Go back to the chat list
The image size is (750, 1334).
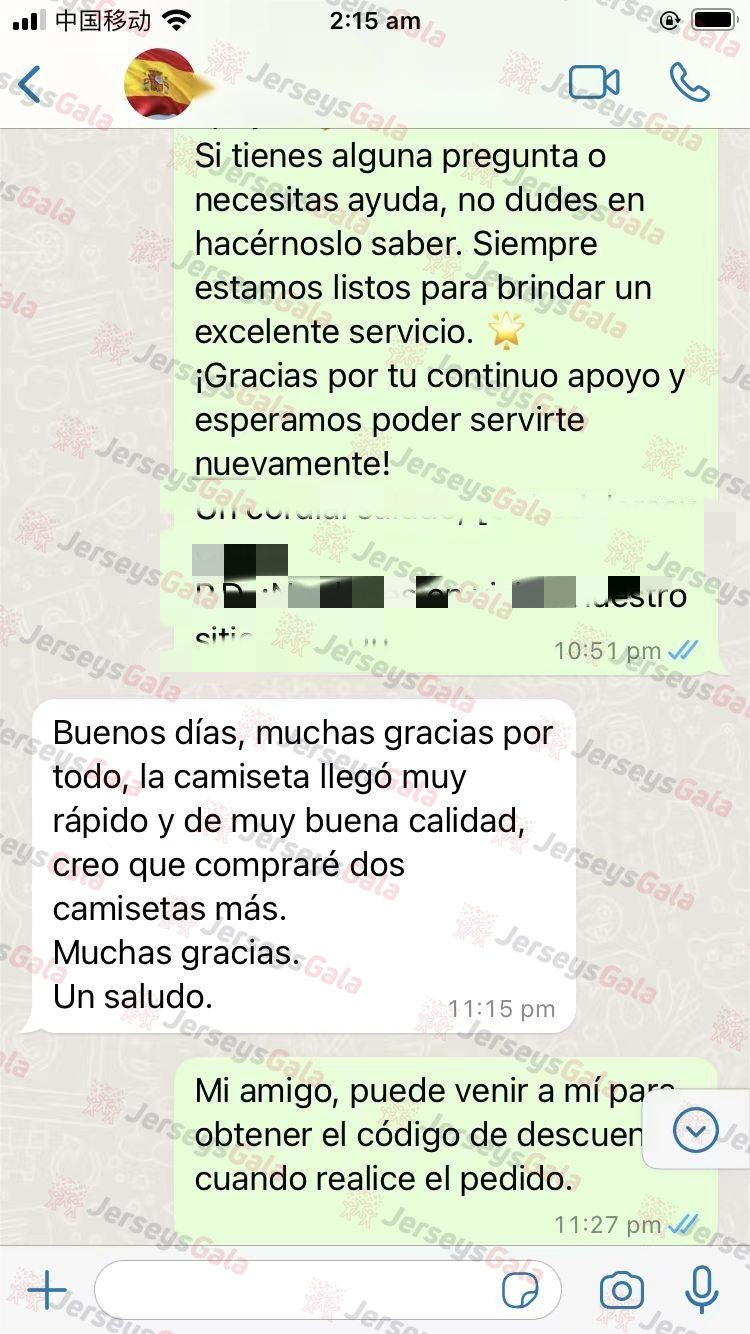(30, 85)
